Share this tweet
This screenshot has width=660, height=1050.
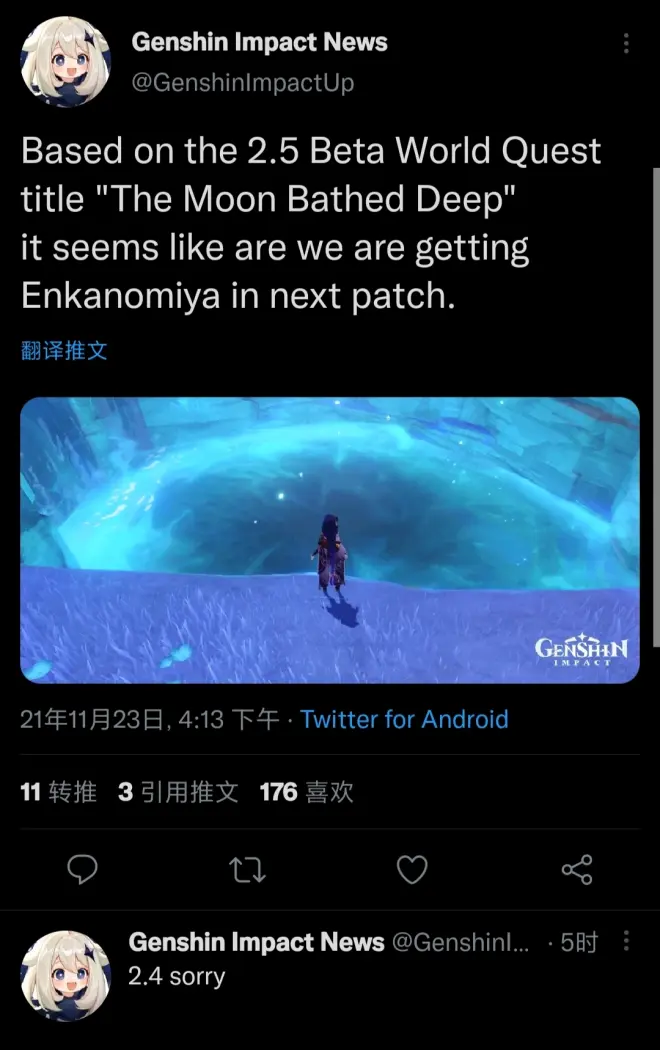pyautogui.click(x=577, y=870)
